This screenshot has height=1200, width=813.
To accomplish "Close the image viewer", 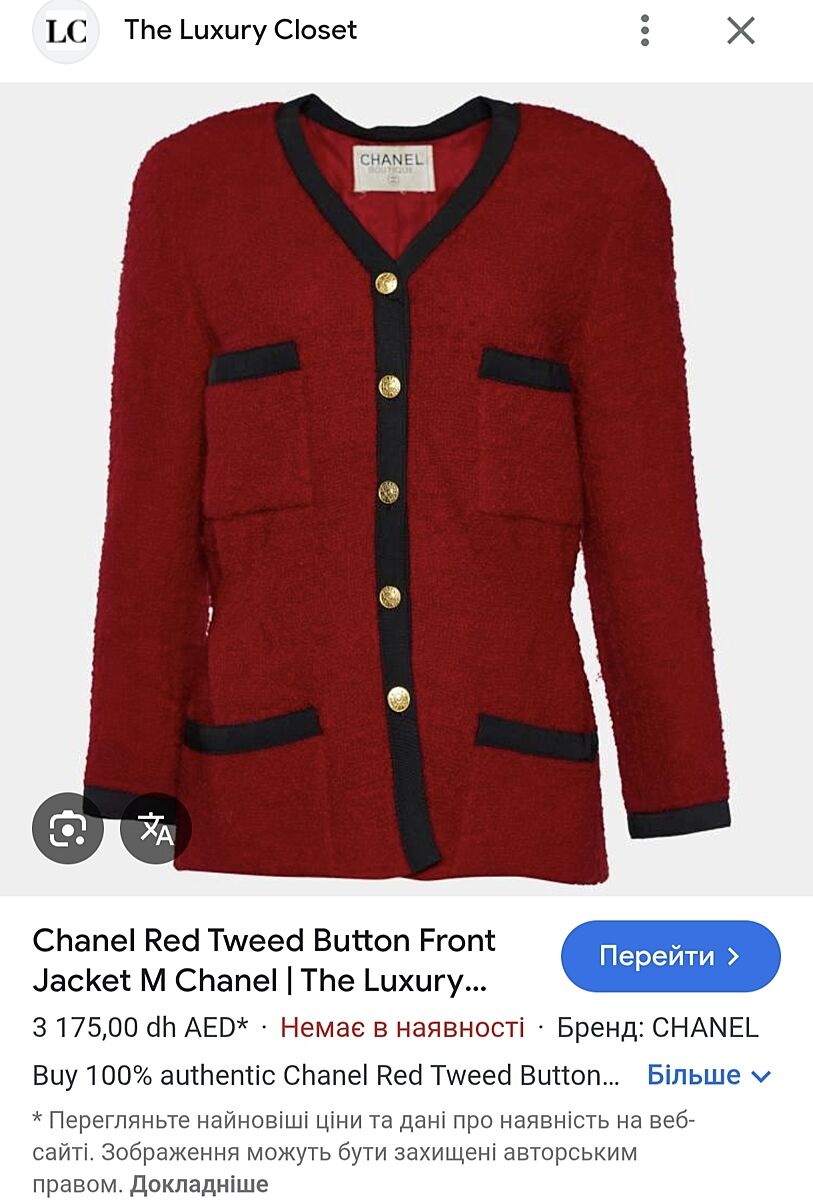I will click(740, 31).
